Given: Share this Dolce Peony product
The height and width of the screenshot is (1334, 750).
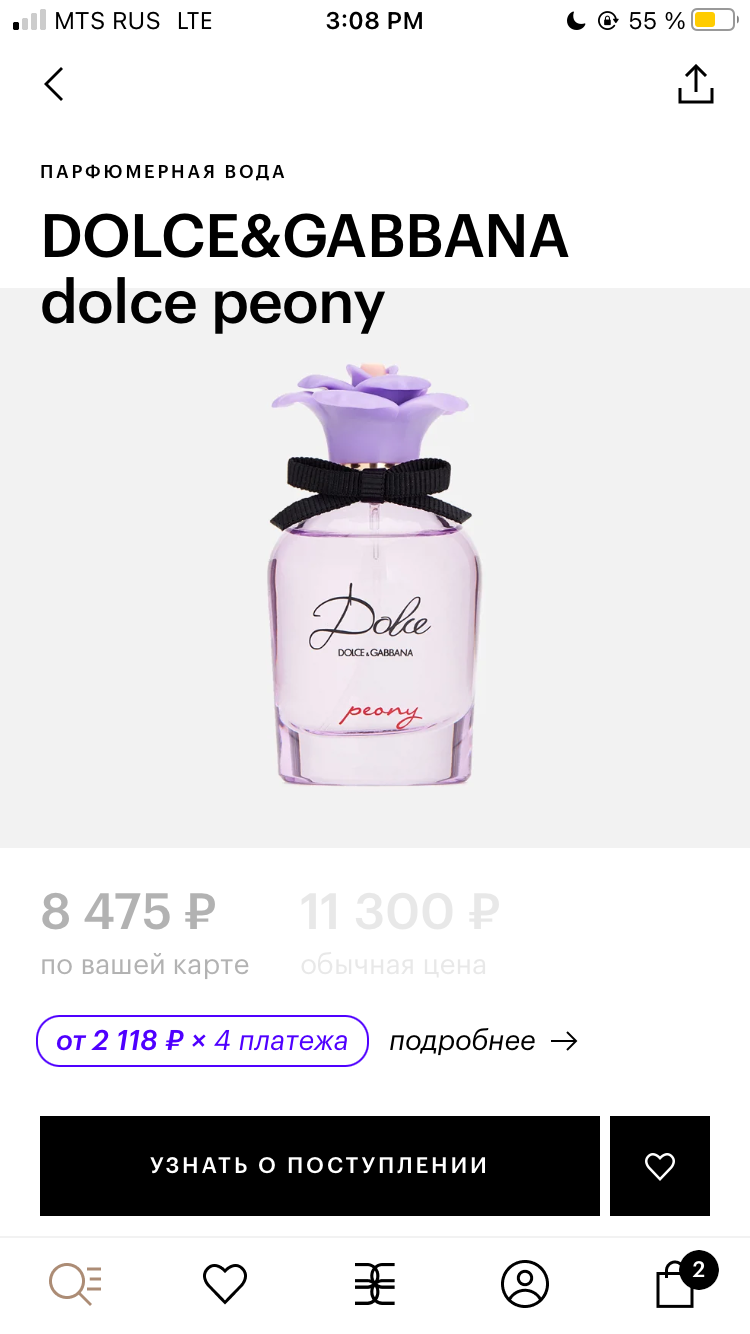Looking at the screenshot, I should click(x=695, y=85).
